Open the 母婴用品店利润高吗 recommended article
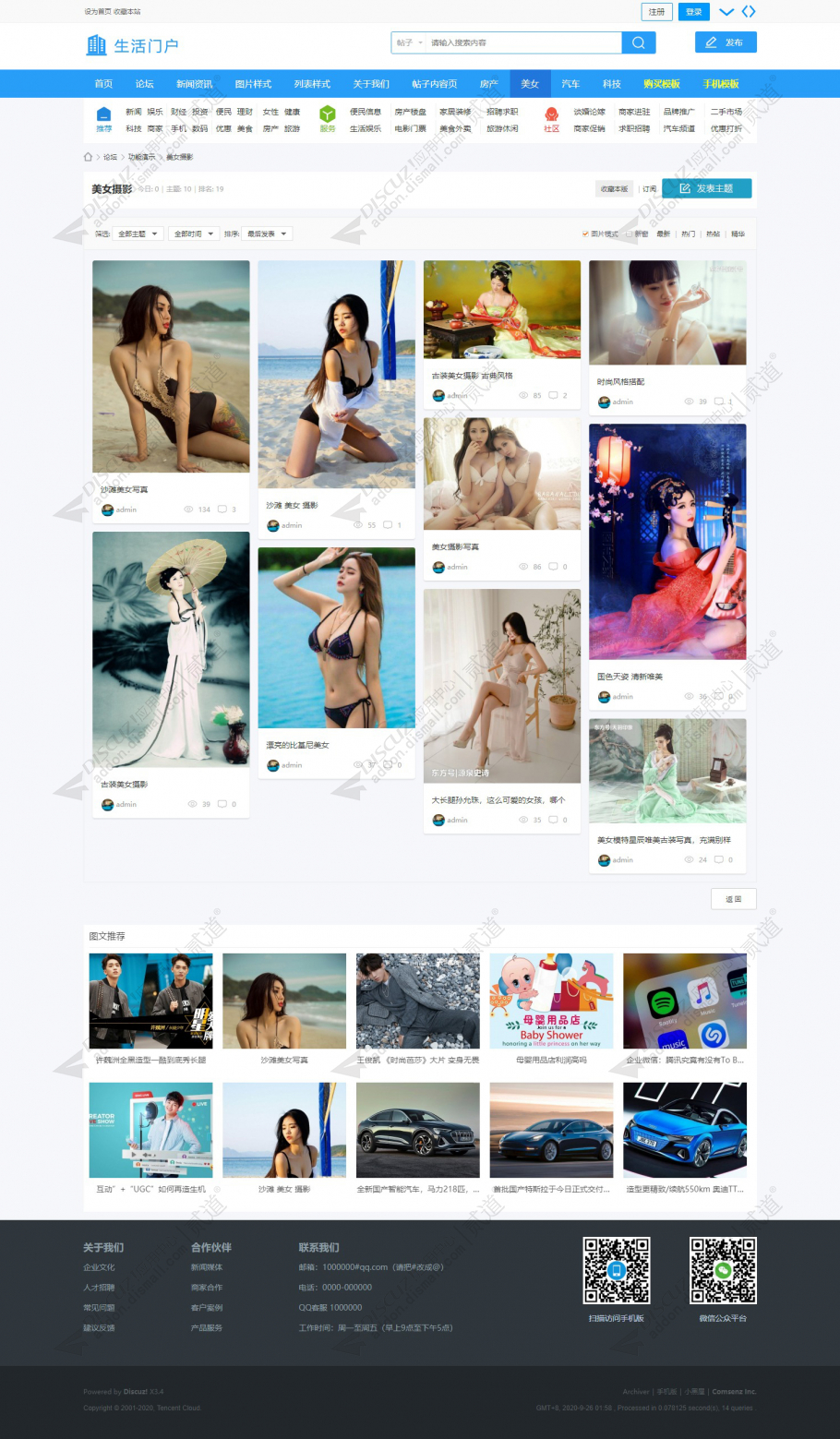 click(x=551, y=1060)
